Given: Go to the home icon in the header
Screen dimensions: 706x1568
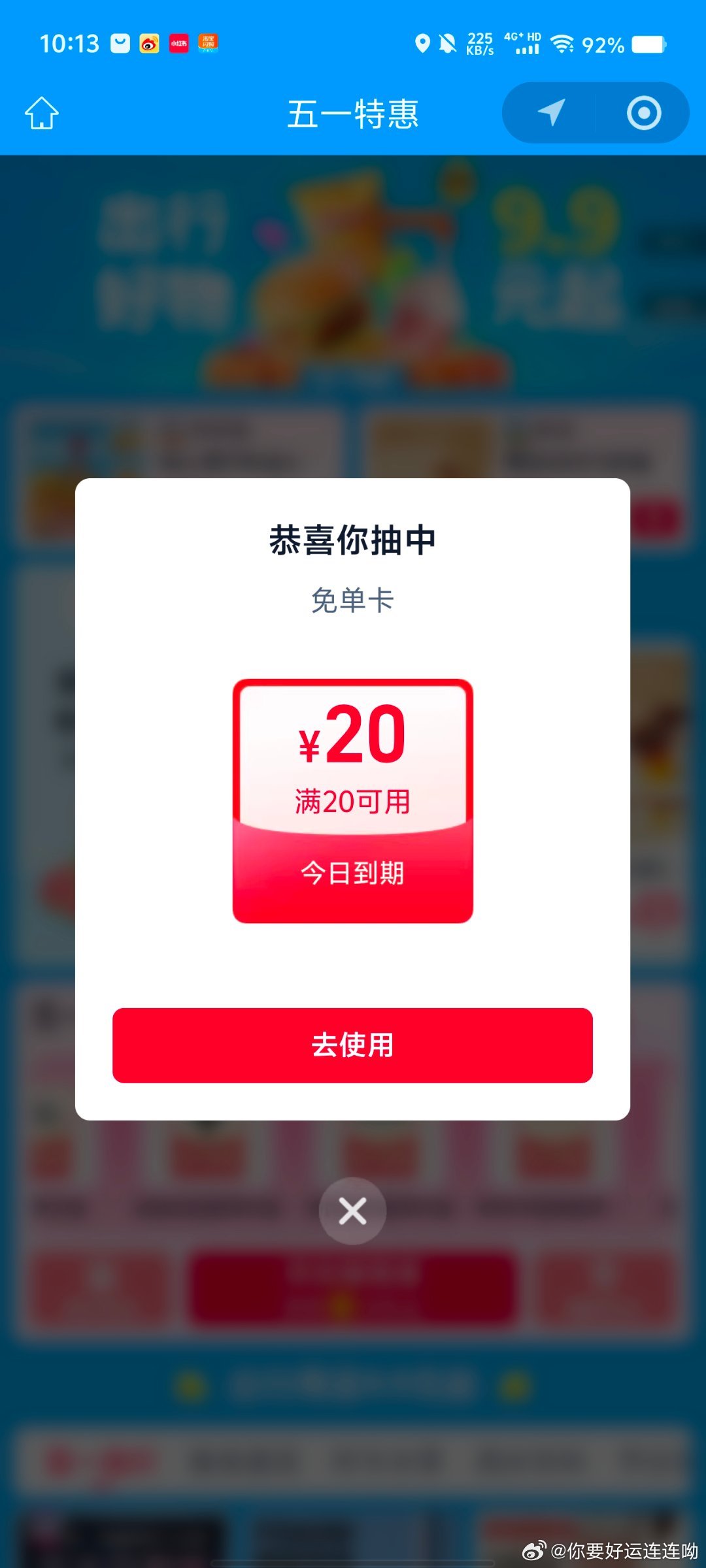Looking at the screenshot, I should click(x=42, y=113).
